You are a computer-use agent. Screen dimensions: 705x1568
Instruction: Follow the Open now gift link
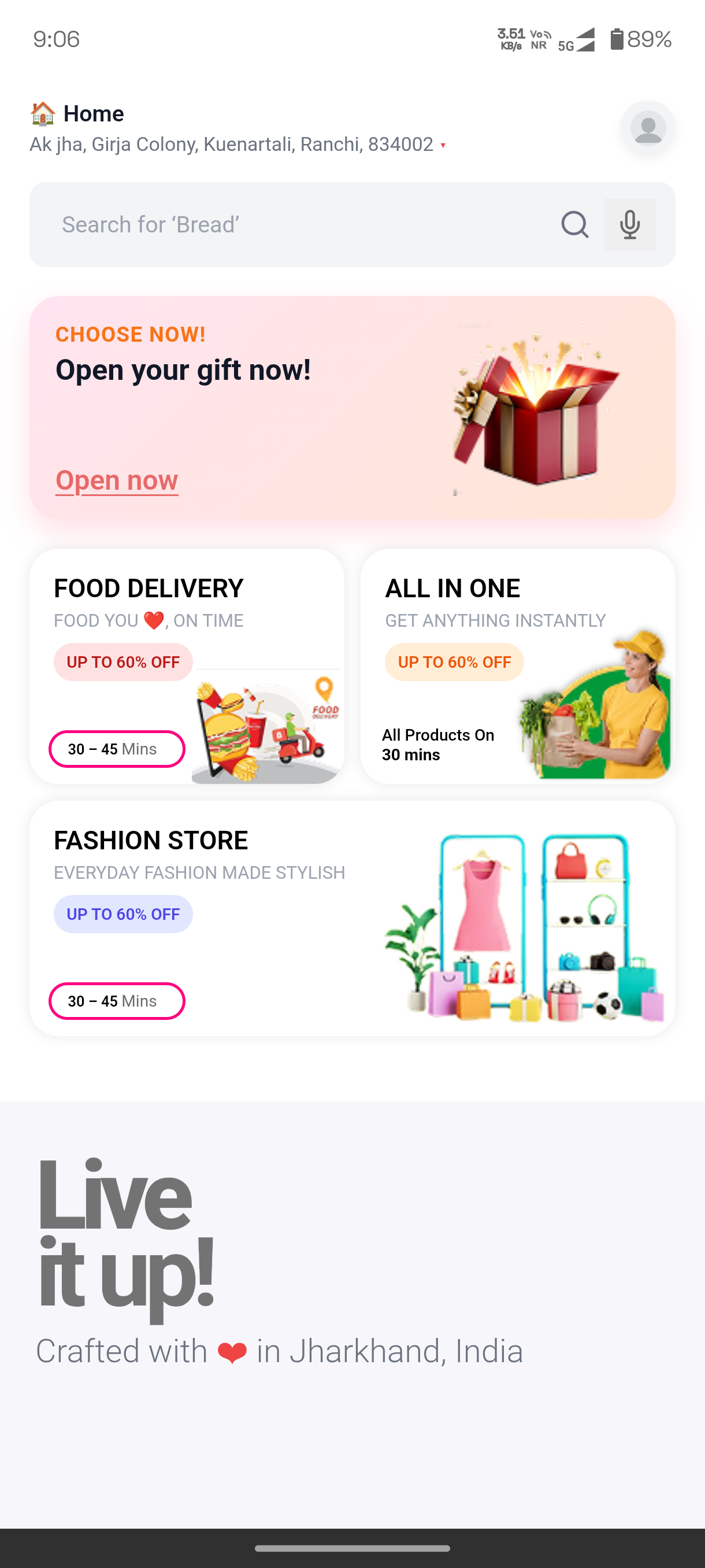coord(117,480)
